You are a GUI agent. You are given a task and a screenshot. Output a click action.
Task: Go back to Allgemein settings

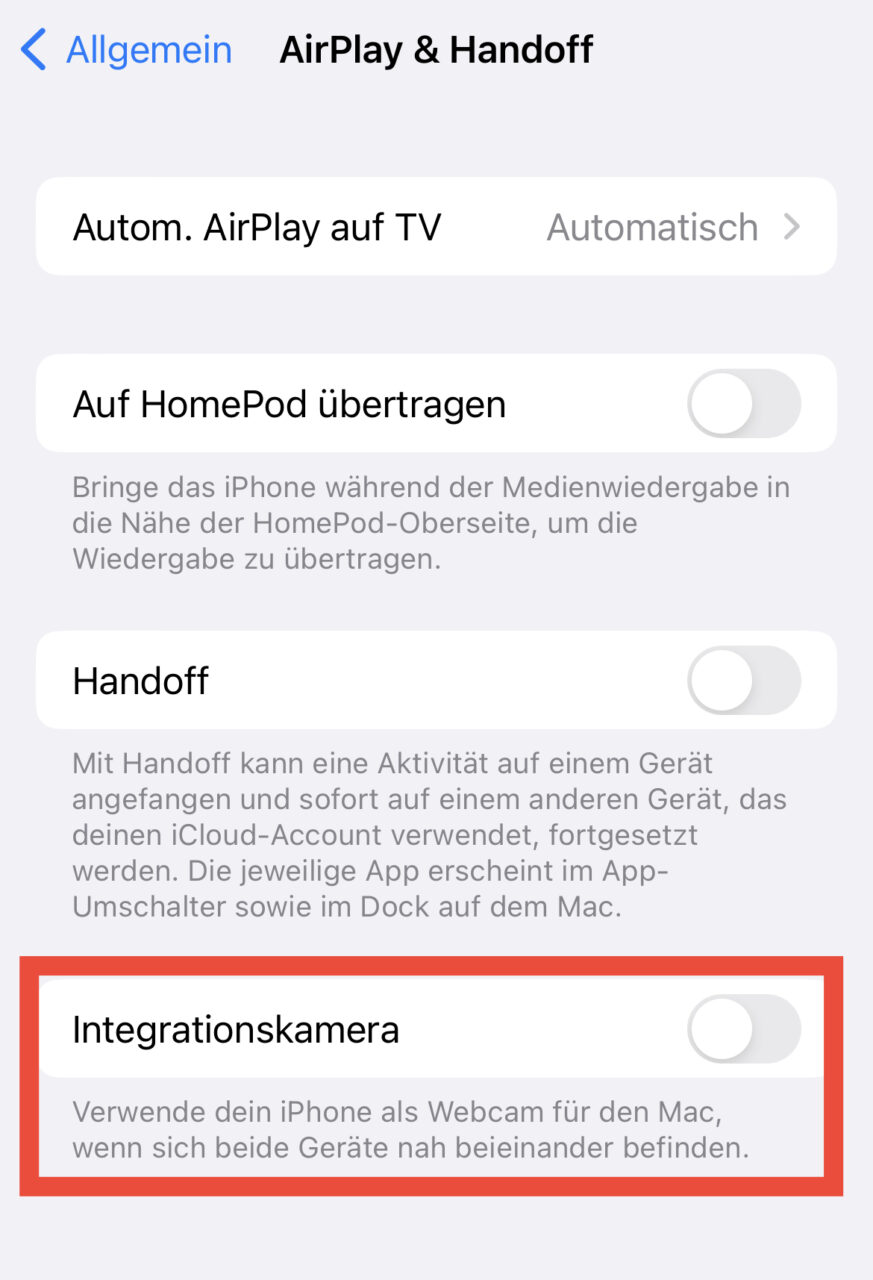click(126, 50)
